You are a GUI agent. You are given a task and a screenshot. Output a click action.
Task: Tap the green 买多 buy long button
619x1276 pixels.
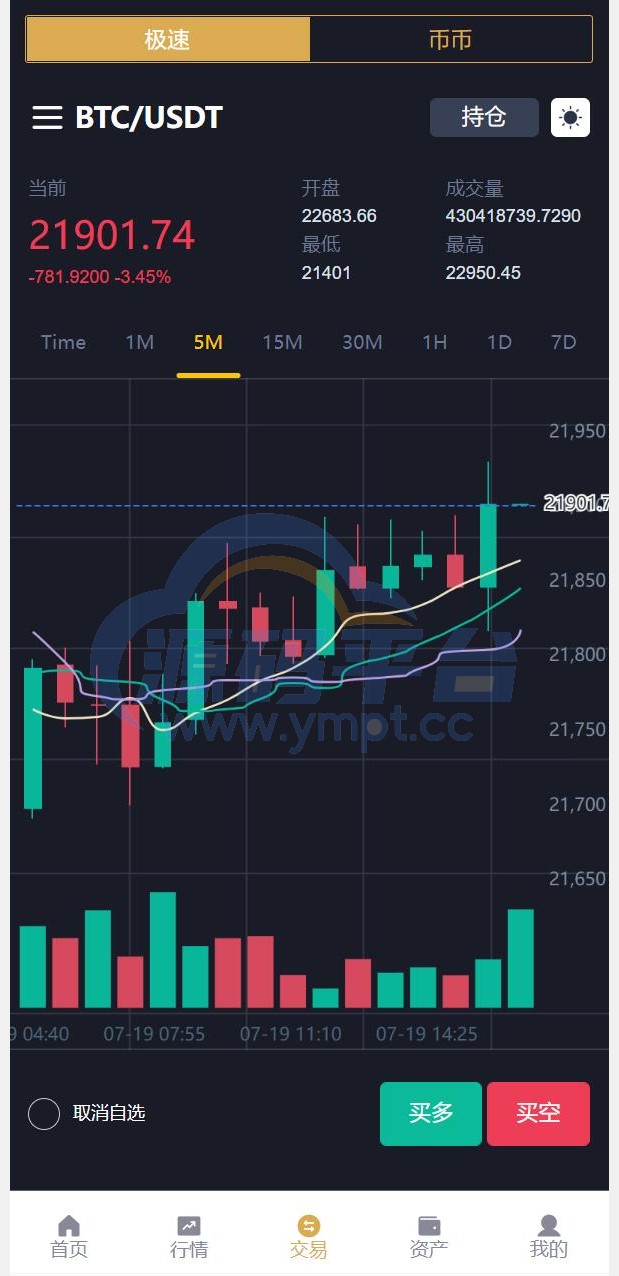[431, 1113]
